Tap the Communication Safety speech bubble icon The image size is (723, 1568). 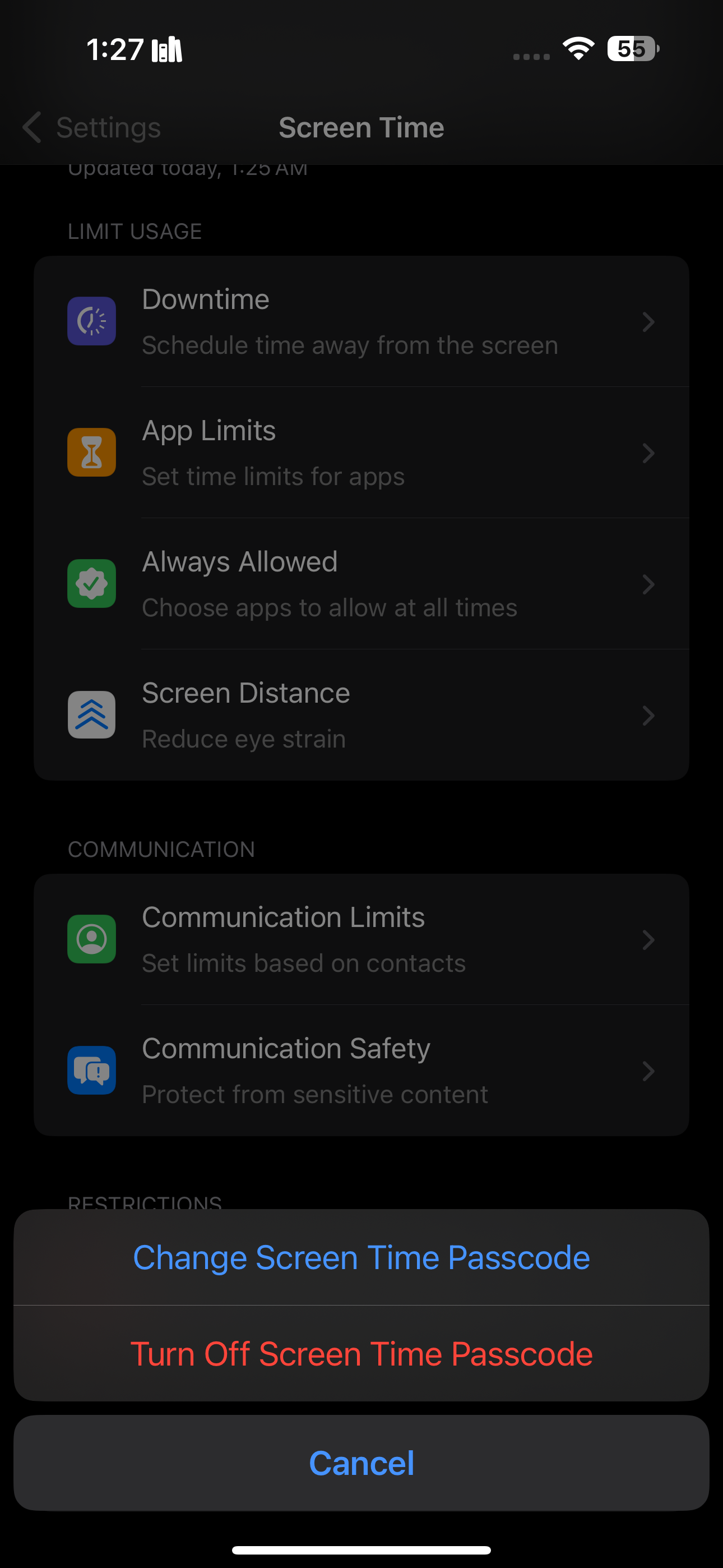[x=91, y=1071]
